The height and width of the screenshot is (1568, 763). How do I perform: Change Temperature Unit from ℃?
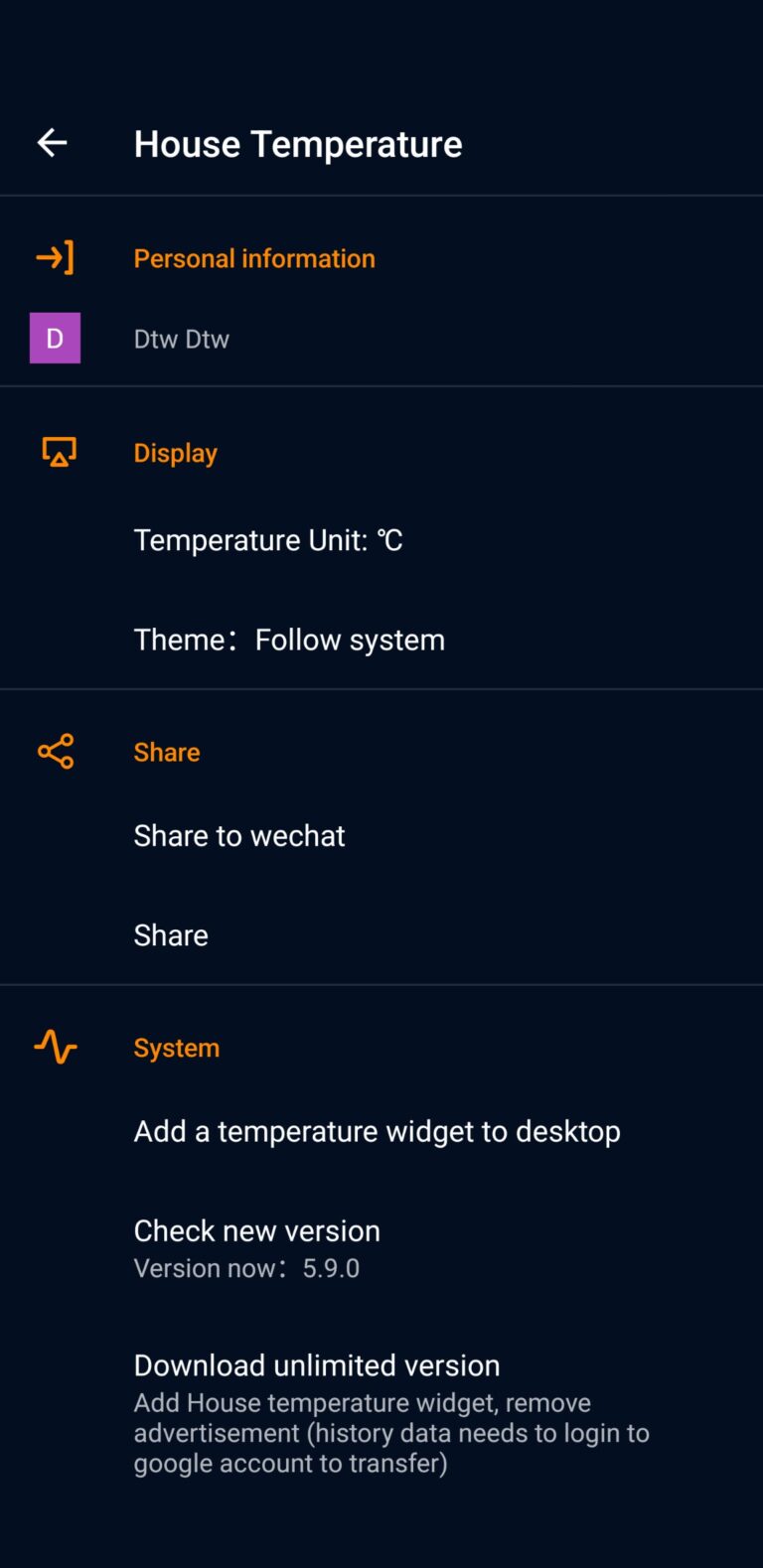(267, 539)
